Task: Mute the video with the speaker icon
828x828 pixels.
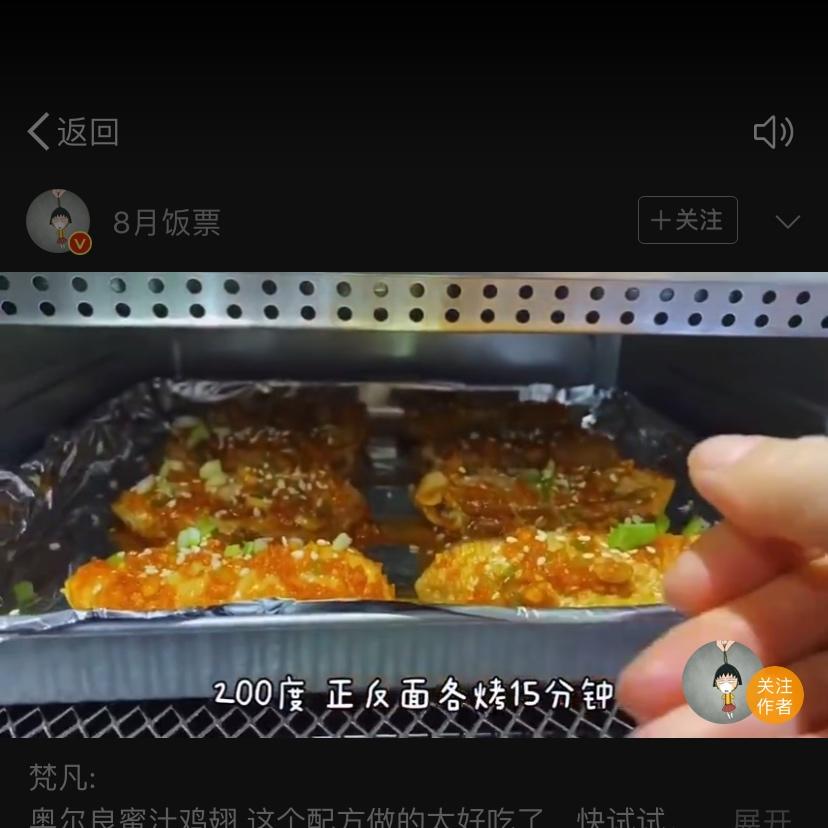Action: [773, 131]
